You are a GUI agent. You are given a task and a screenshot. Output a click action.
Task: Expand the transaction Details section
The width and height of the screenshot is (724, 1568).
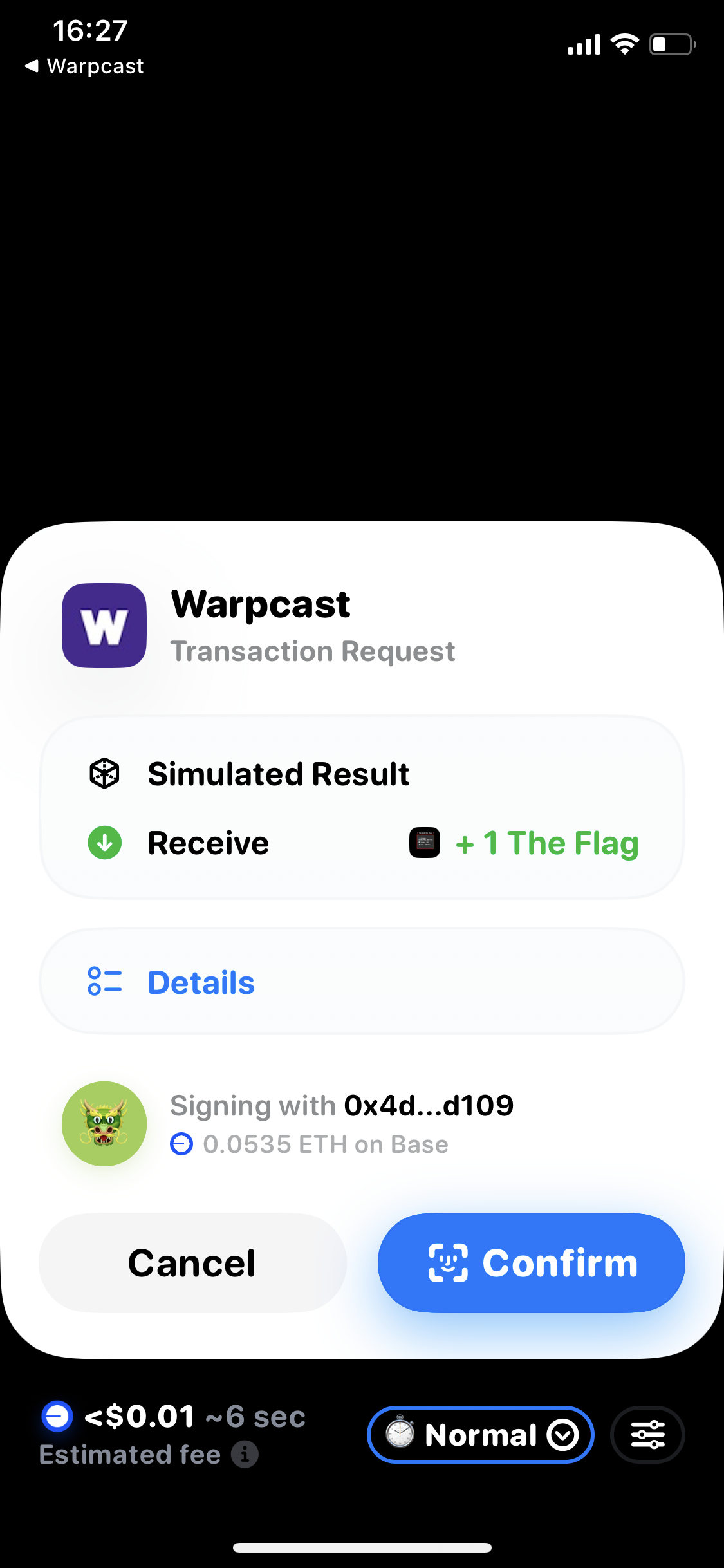(x=362, y=982)
